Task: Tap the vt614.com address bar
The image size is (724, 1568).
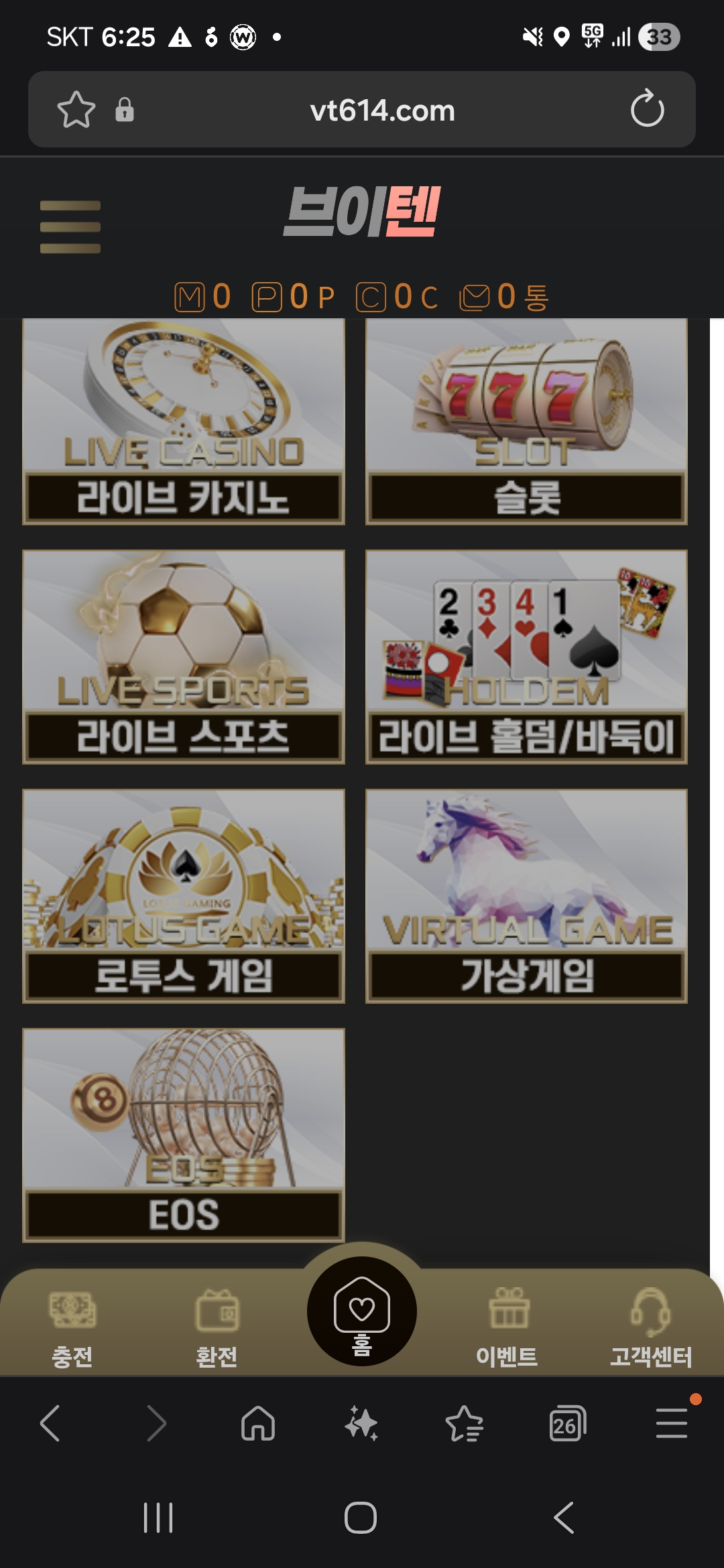Action: (x=382, y=111)
